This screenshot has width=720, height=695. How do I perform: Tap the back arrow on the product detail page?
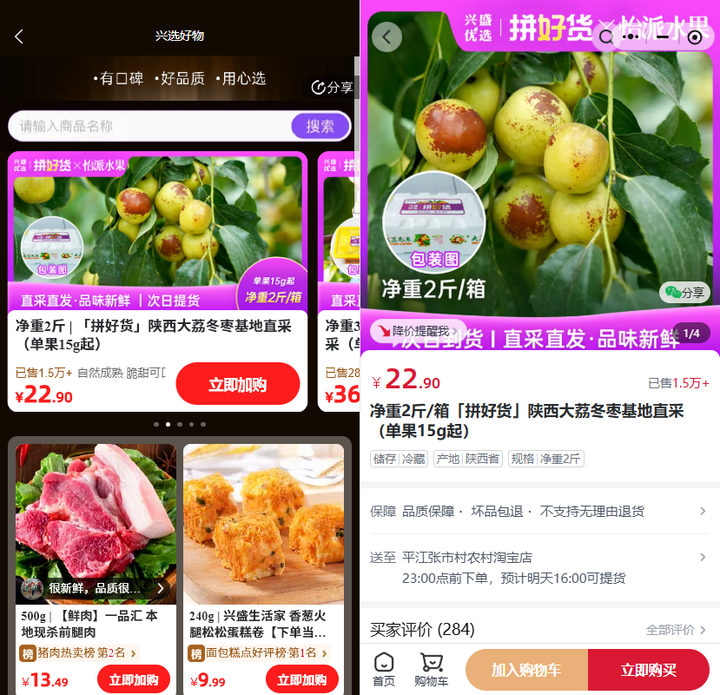[387, 37]
